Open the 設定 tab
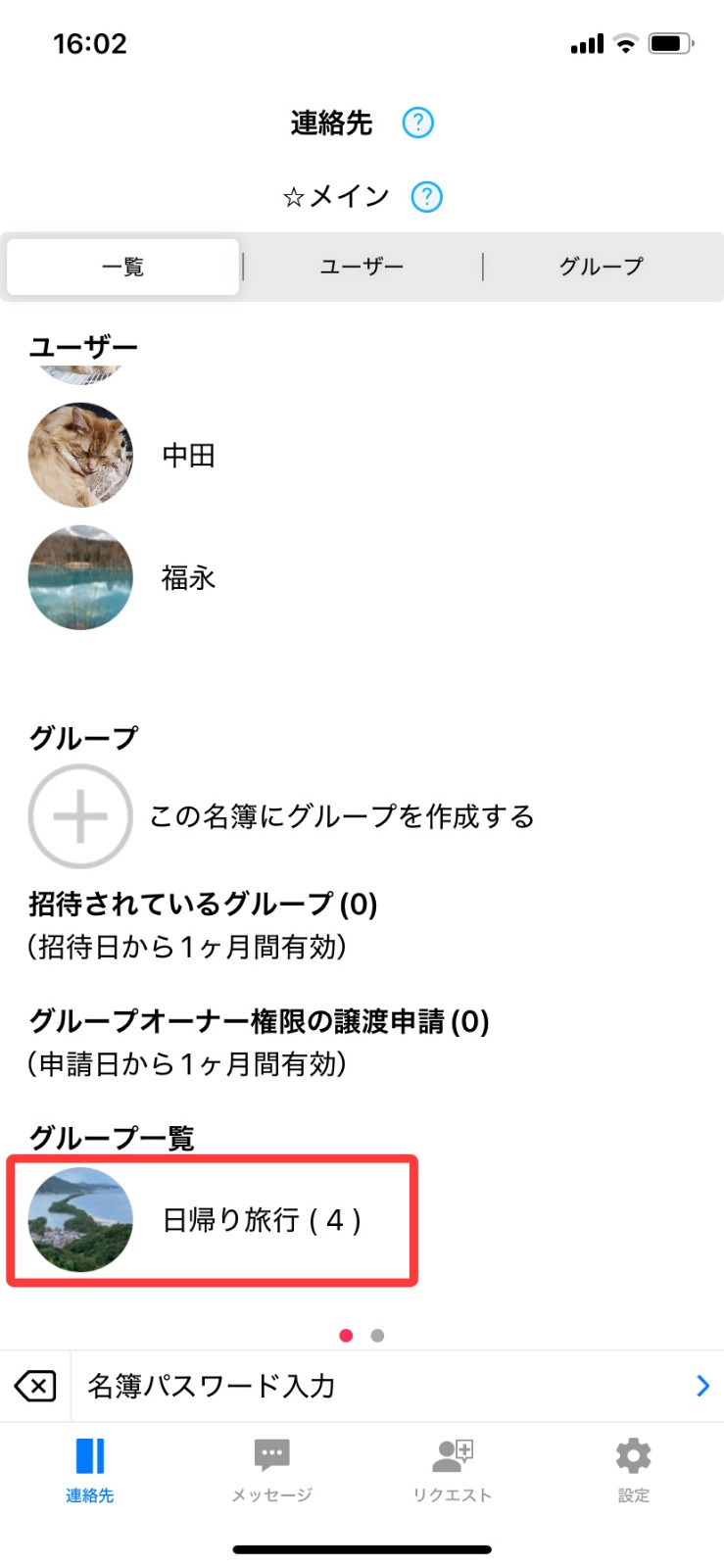 tap(633, 1469)
